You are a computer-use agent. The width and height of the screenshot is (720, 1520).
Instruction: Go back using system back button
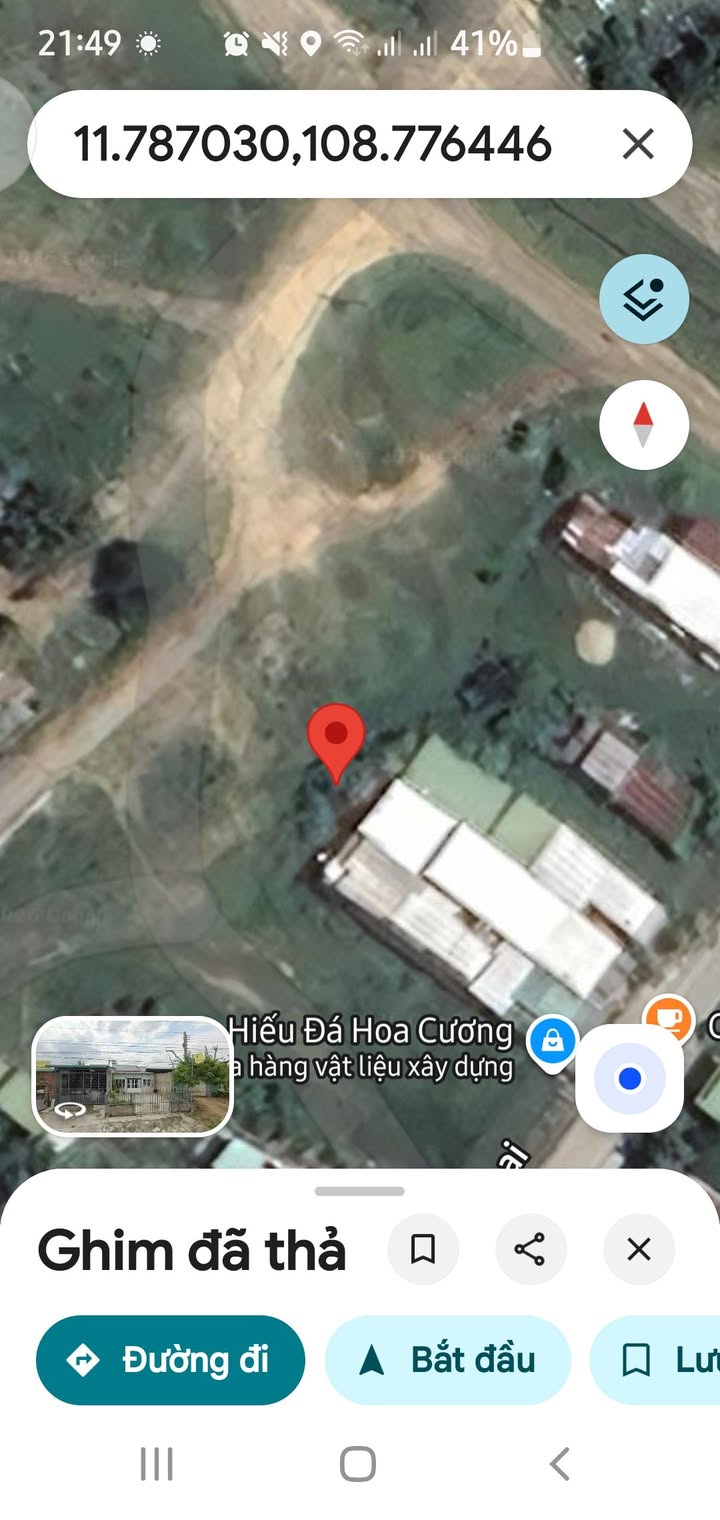tap(560, 1465)
